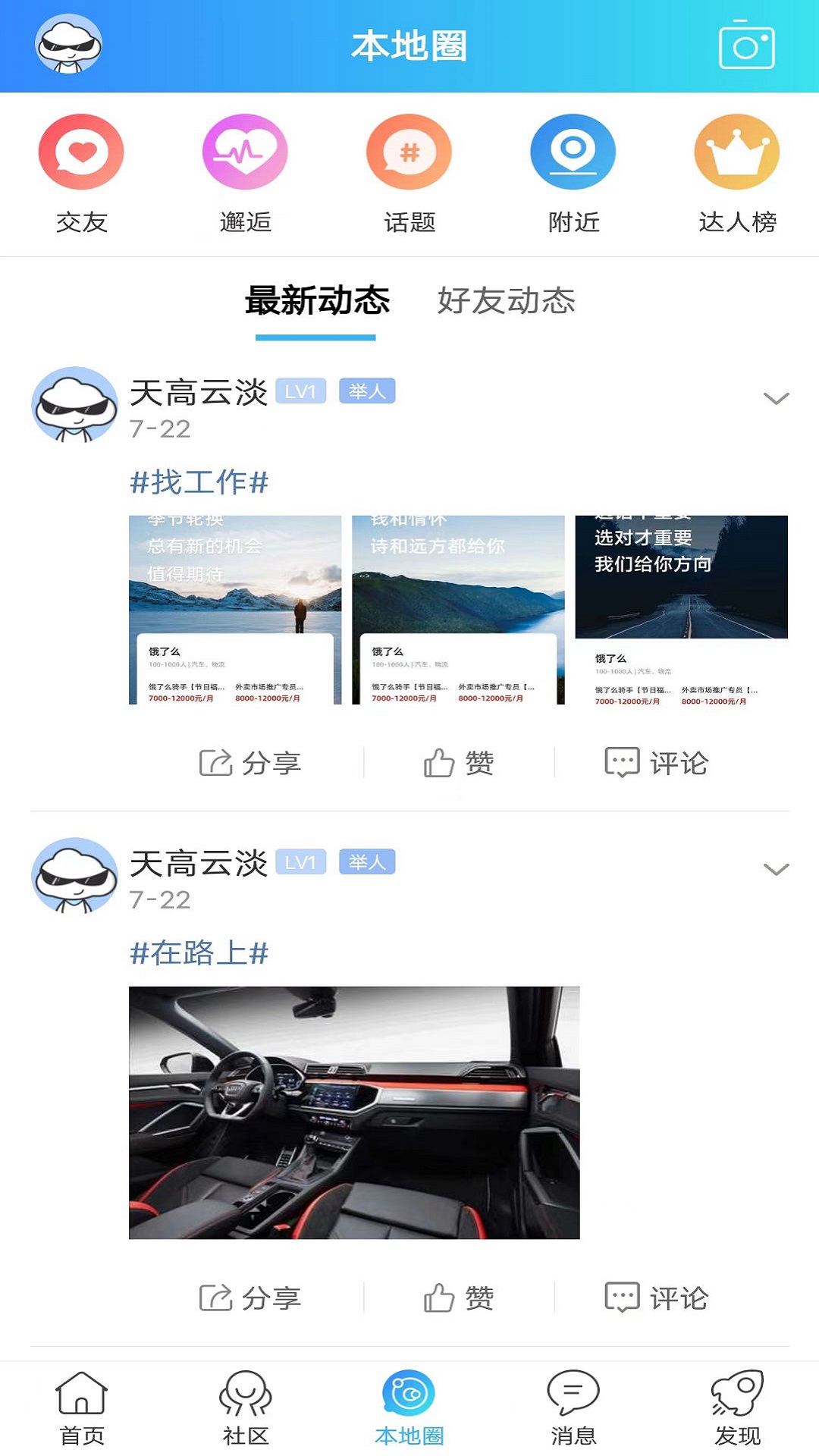Expand options for the #在路上# post
819x1456 pixels.
[776, 870]
